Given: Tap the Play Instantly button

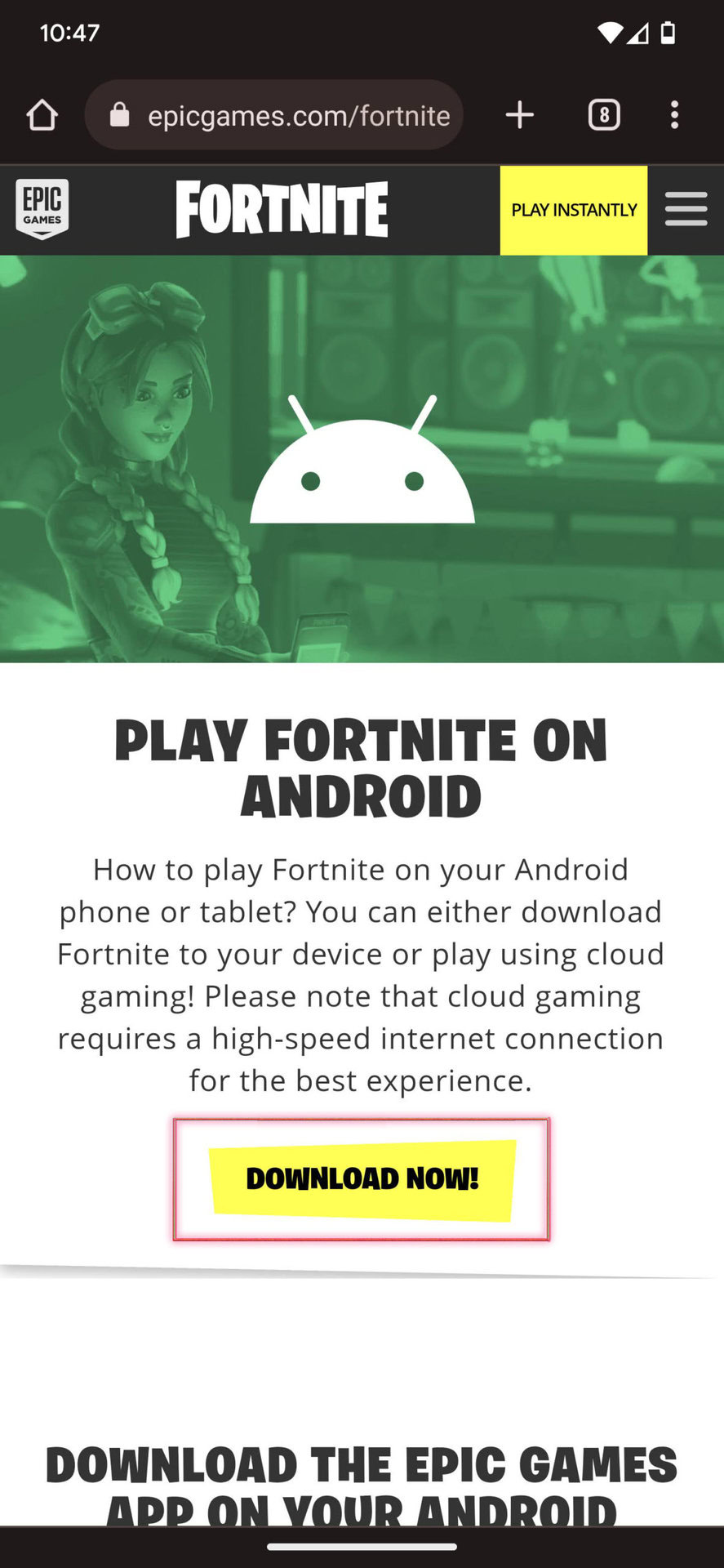Looking at the screenshot, I should (x=574, y=210).
